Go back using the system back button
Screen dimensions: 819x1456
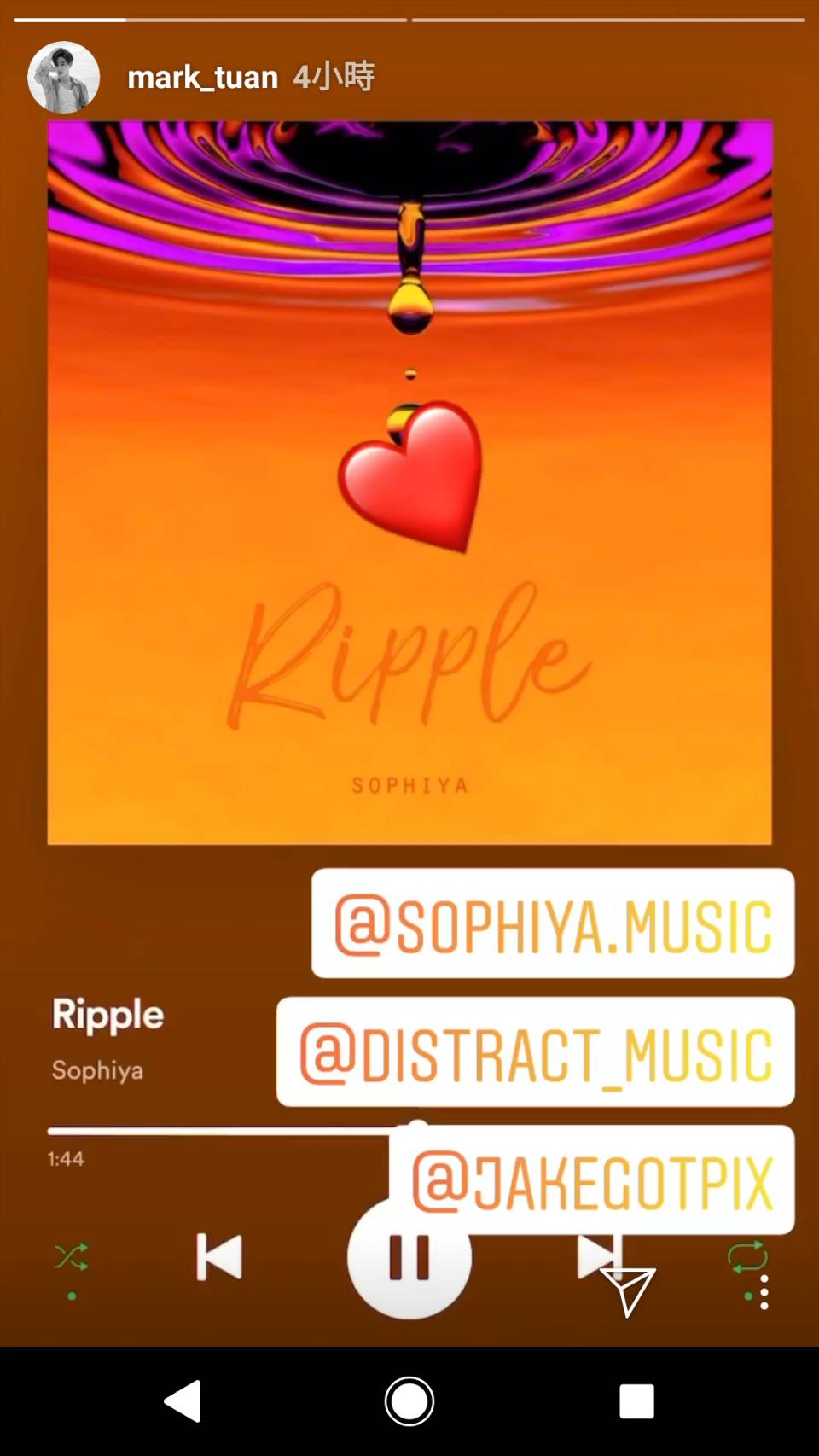(x=183, y=1401)
